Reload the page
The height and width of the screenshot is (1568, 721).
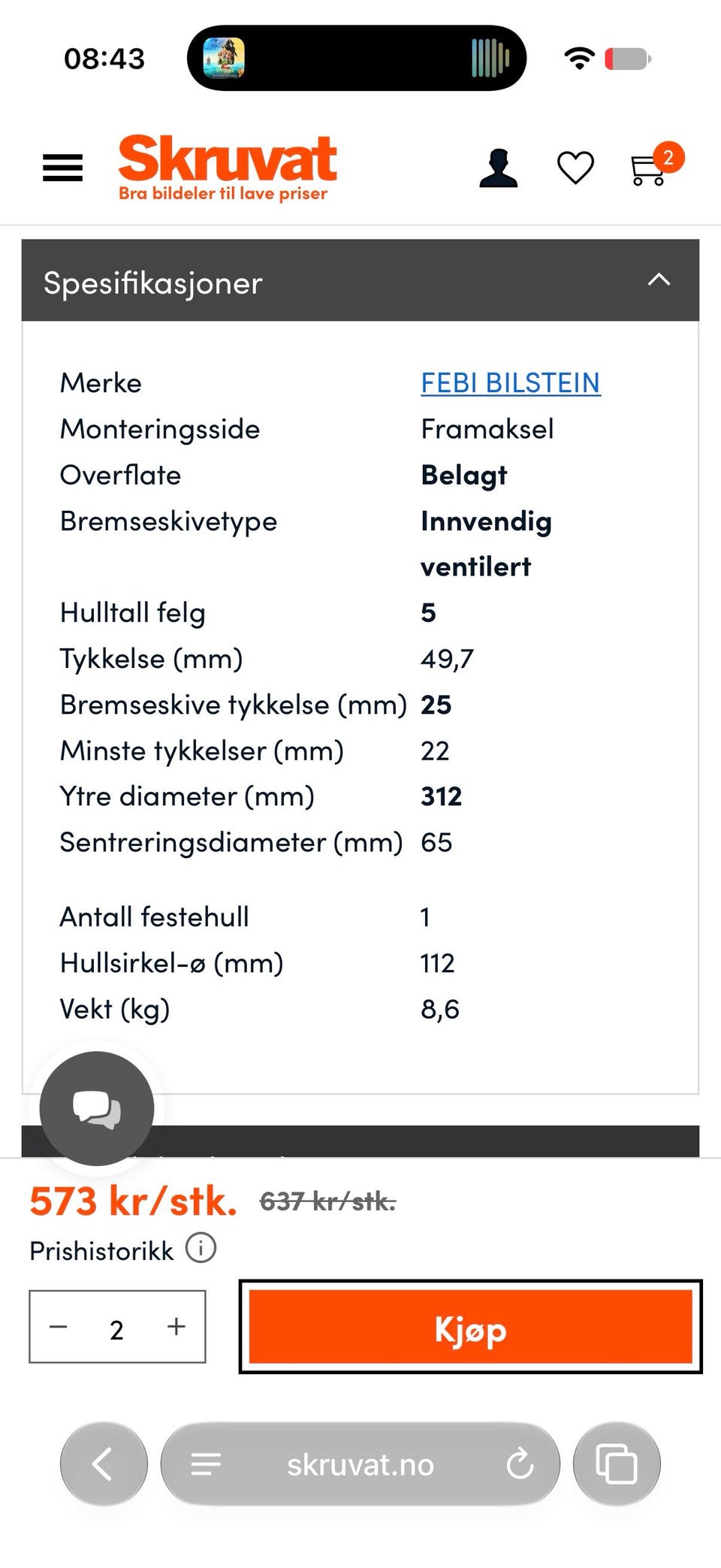click(520, 1464)
